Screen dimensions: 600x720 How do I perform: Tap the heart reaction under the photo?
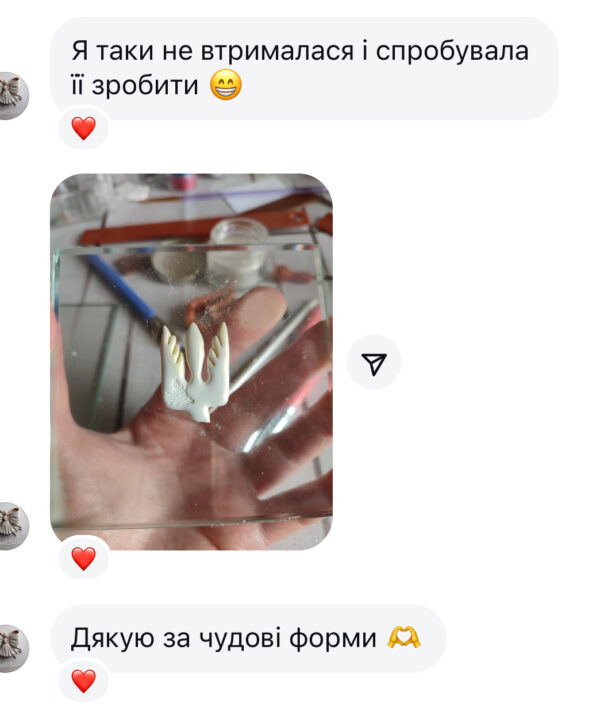click(84, 558)
